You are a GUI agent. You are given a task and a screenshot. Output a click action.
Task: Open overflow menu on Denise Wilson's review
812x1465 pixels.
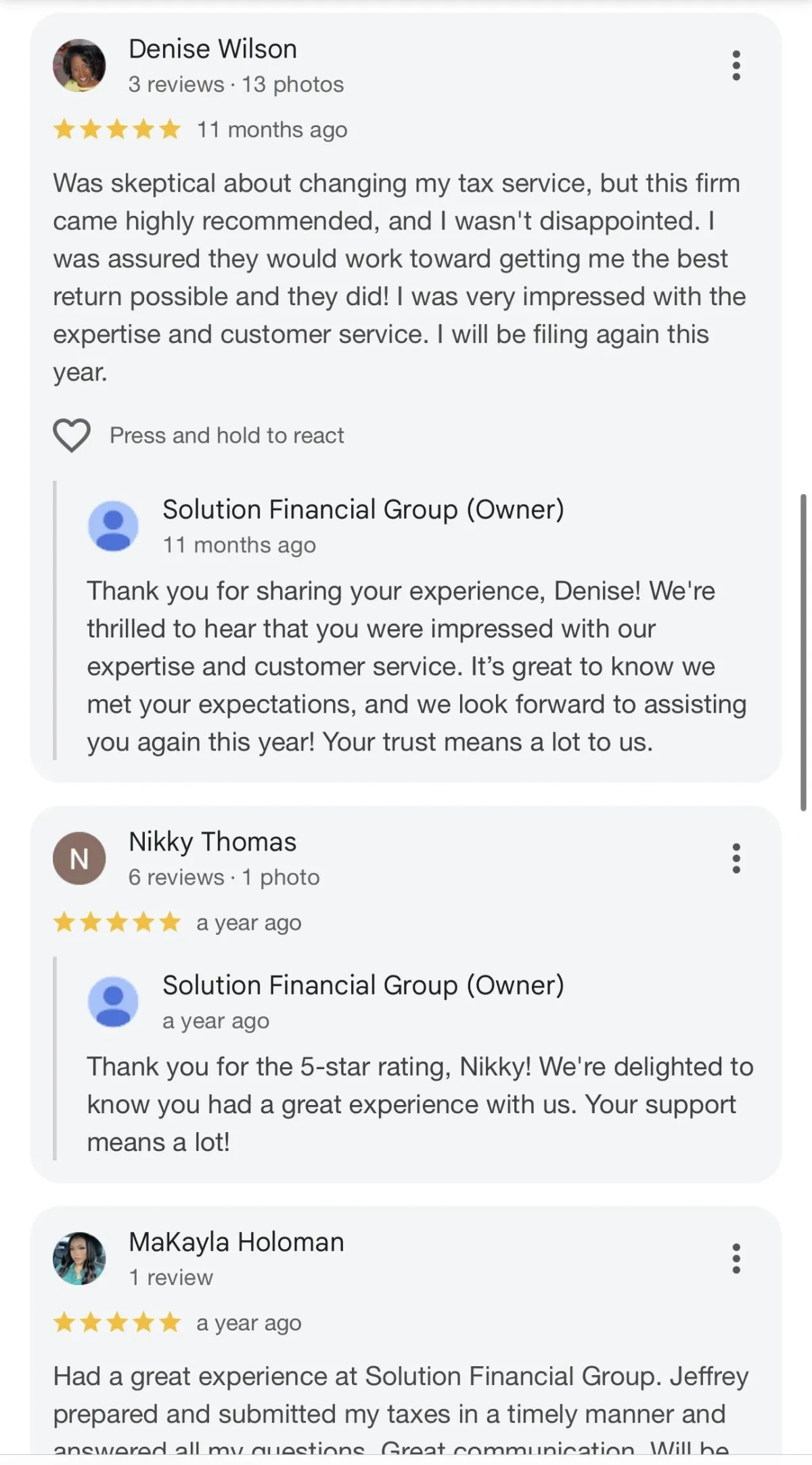736,66
